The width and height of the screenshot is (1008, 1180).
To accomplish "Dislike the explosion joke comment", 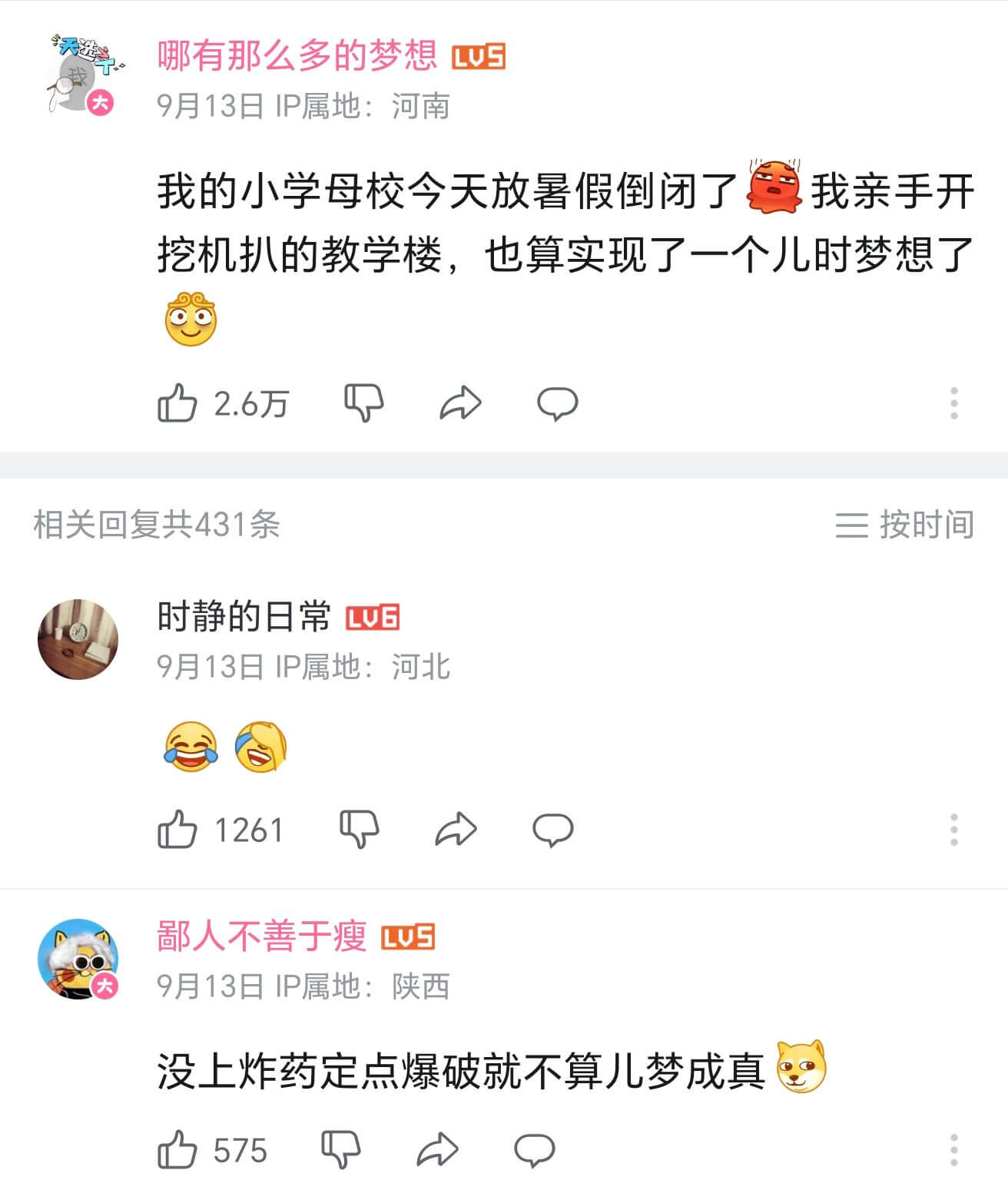I will point(342,1150).
